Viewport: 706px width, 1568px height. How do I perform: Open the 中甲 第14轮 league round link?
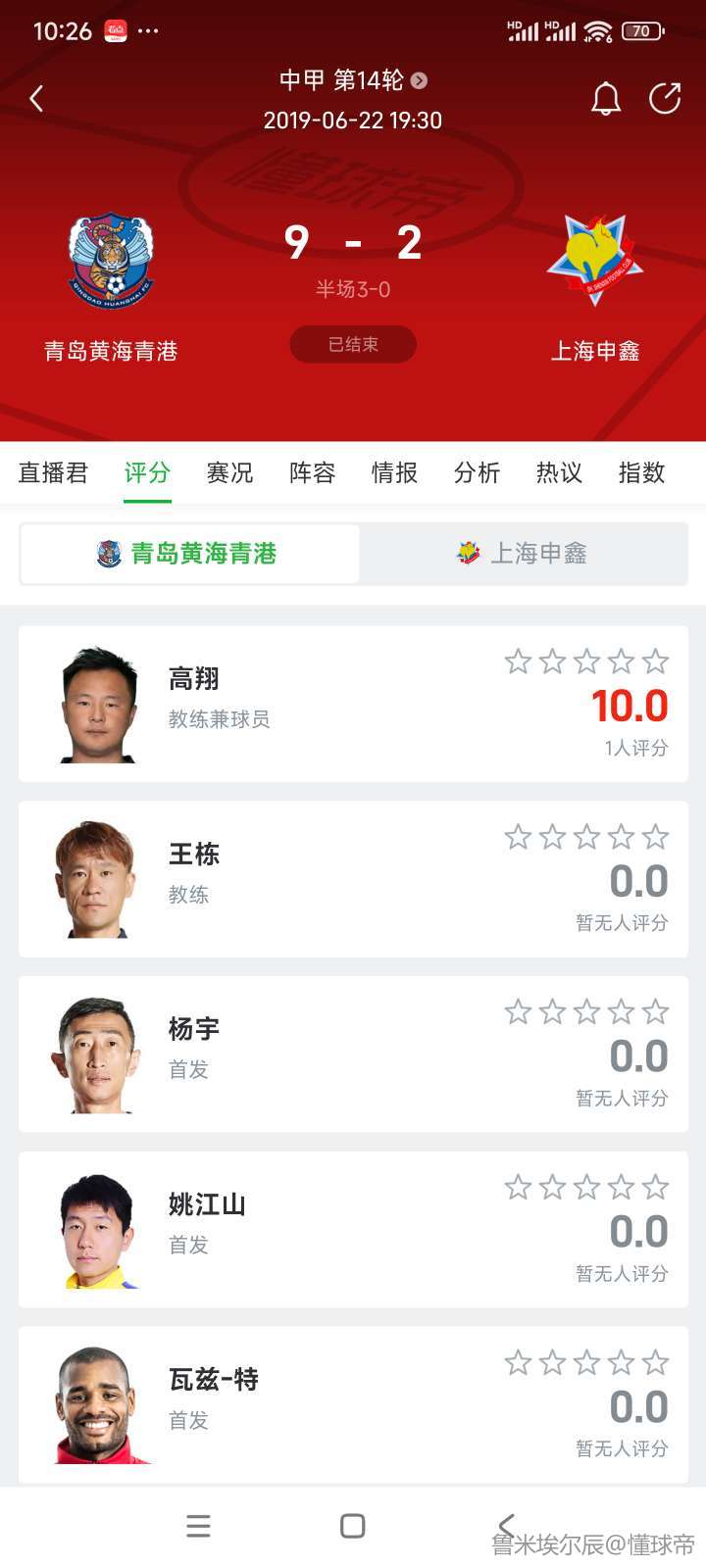pyautogui.click(x=353, y=80)
